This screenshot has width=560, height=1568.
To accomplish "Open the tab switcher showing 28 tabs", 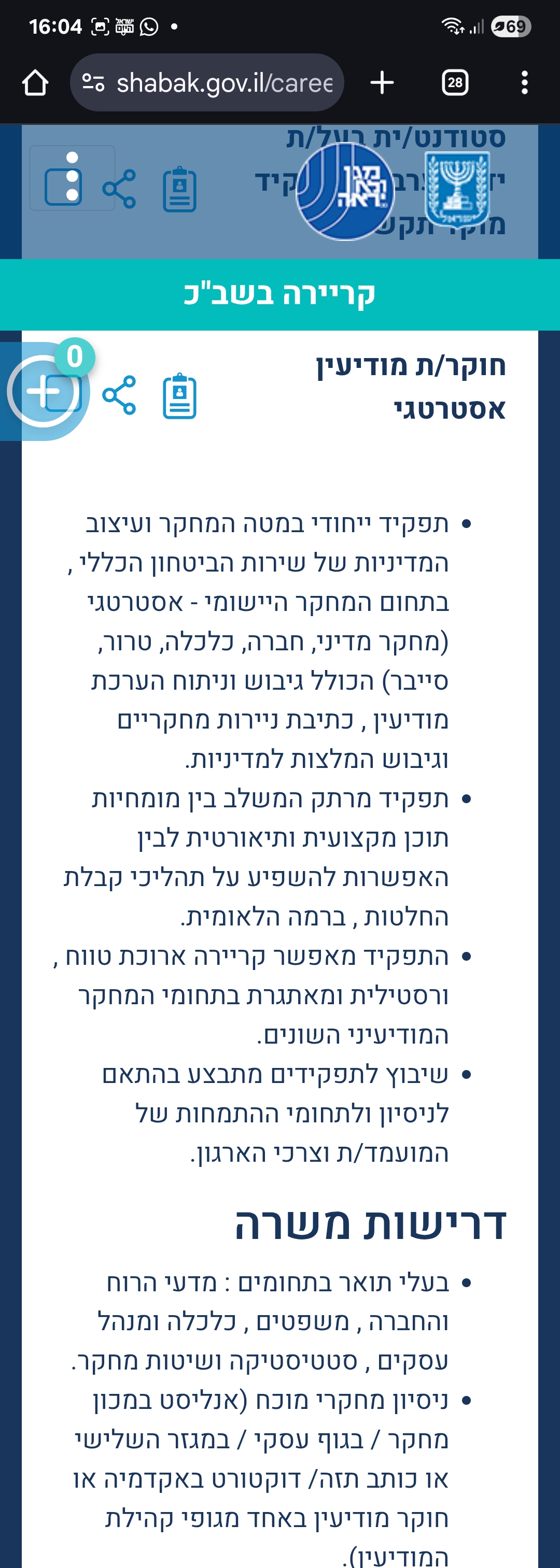I will 455,83.
